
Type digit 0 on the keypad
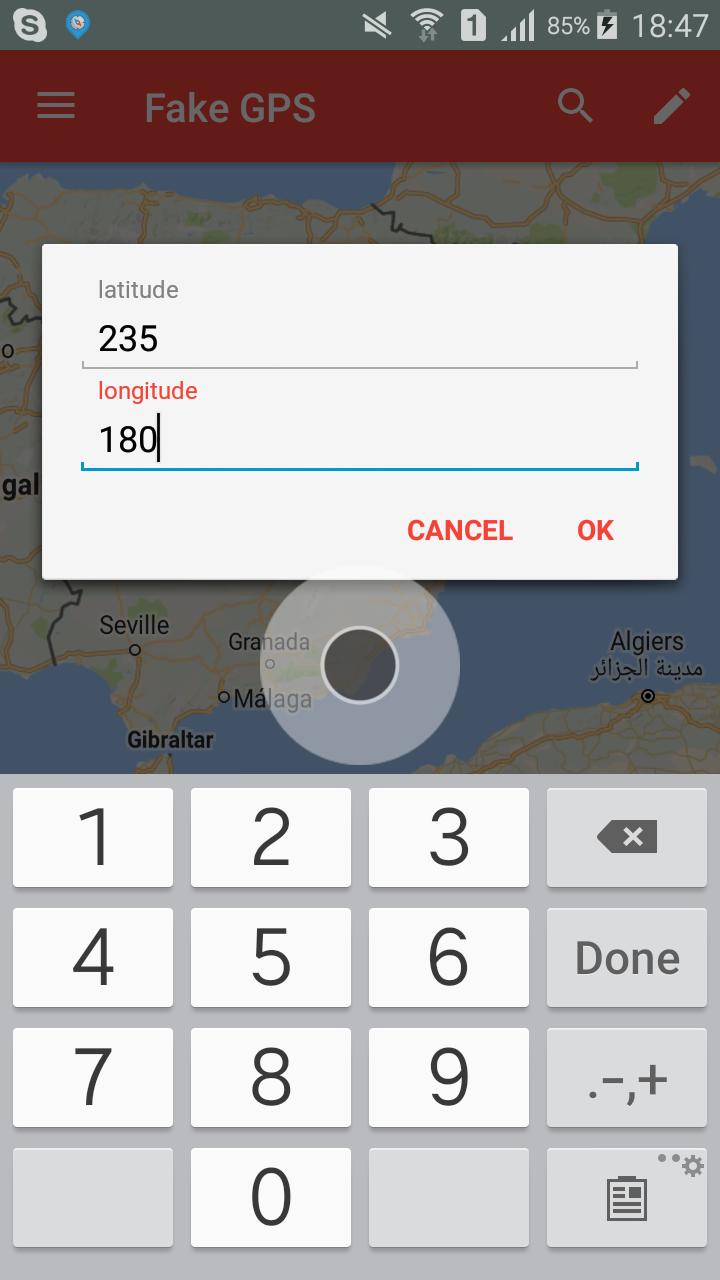pyautogui.click(x=271, y=1197)
